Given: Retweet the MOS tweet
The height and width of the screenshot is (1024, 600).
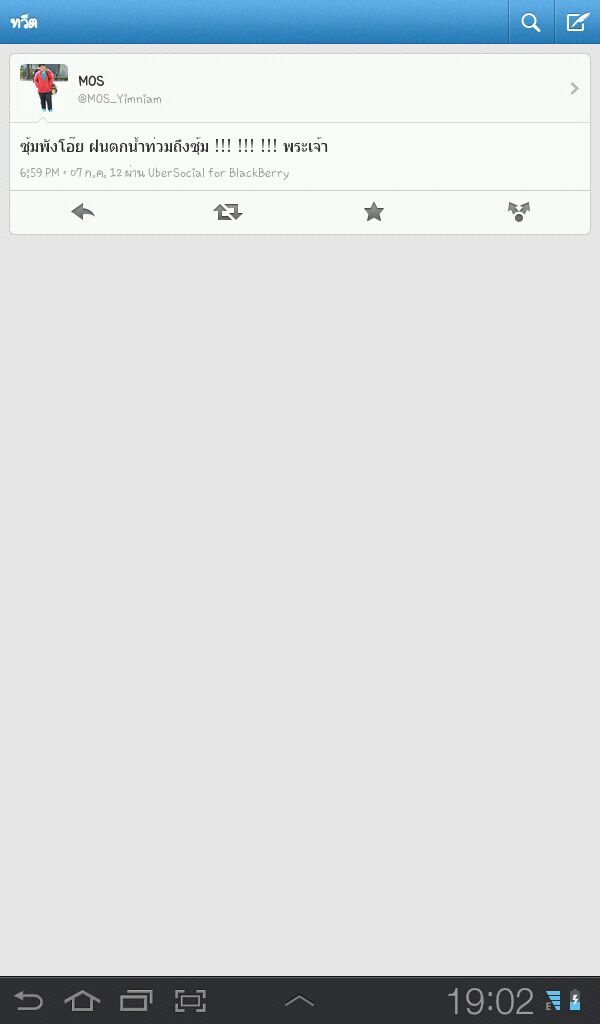Looking at the screenshot, I should (x=228, y=212).
